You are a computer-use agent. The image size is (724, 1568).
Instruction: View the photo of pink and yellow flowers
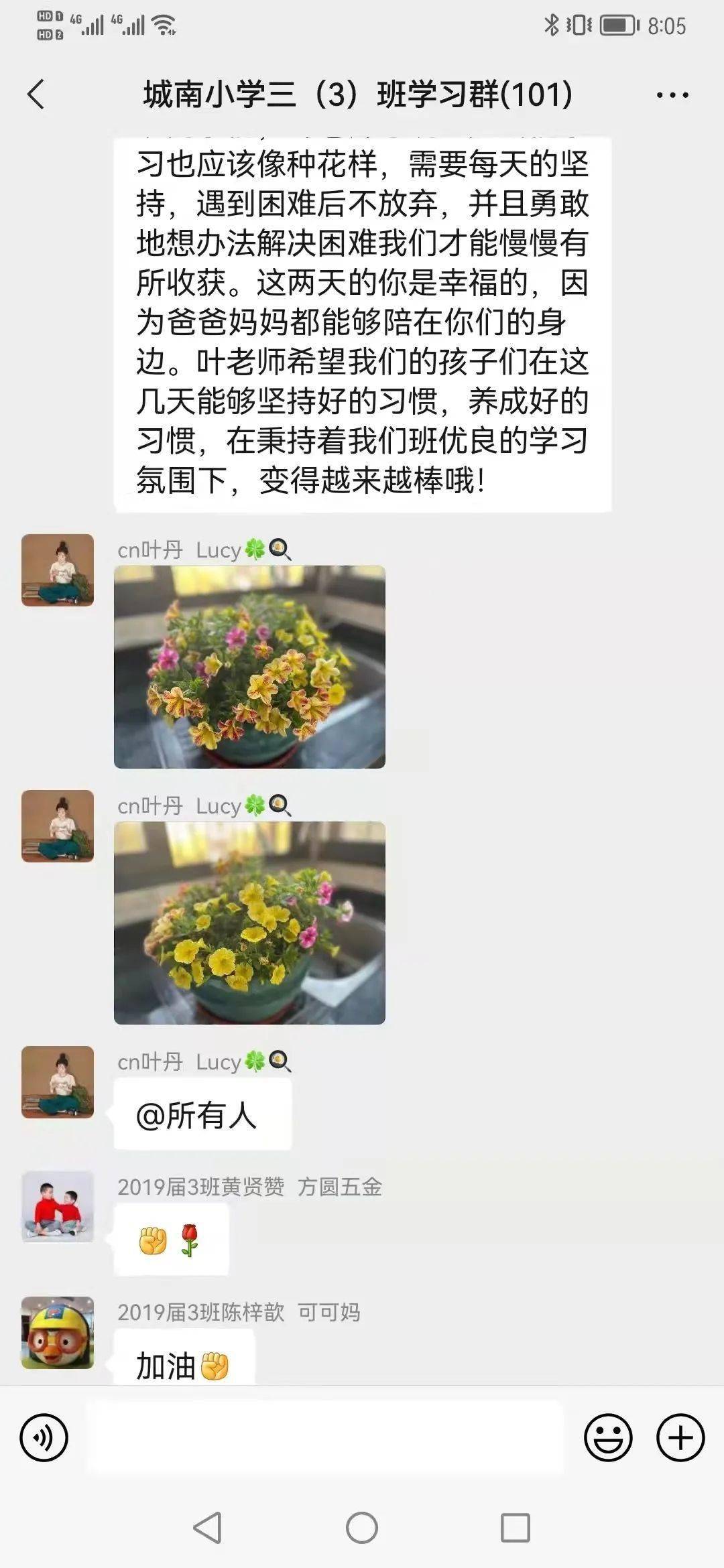point(249,667)
